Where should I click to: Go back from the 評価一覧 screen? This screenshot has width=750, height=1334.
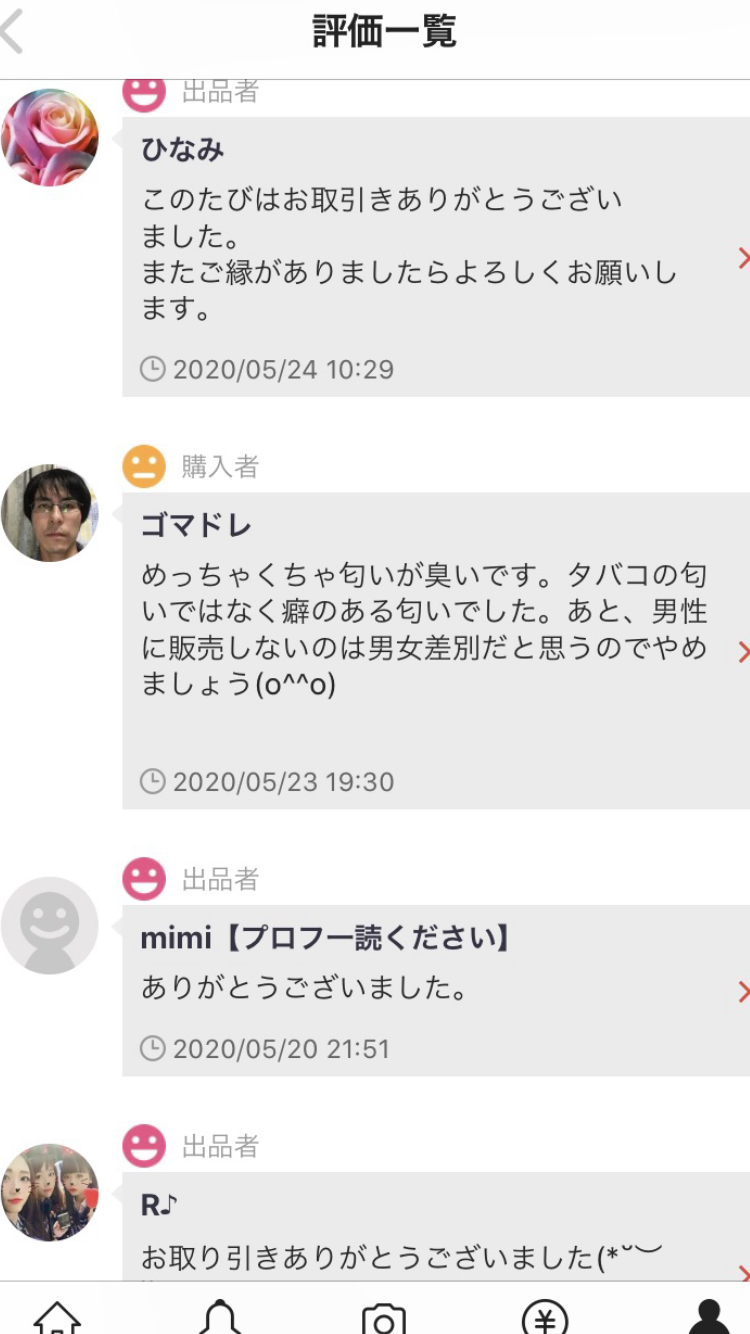(14, 32)
